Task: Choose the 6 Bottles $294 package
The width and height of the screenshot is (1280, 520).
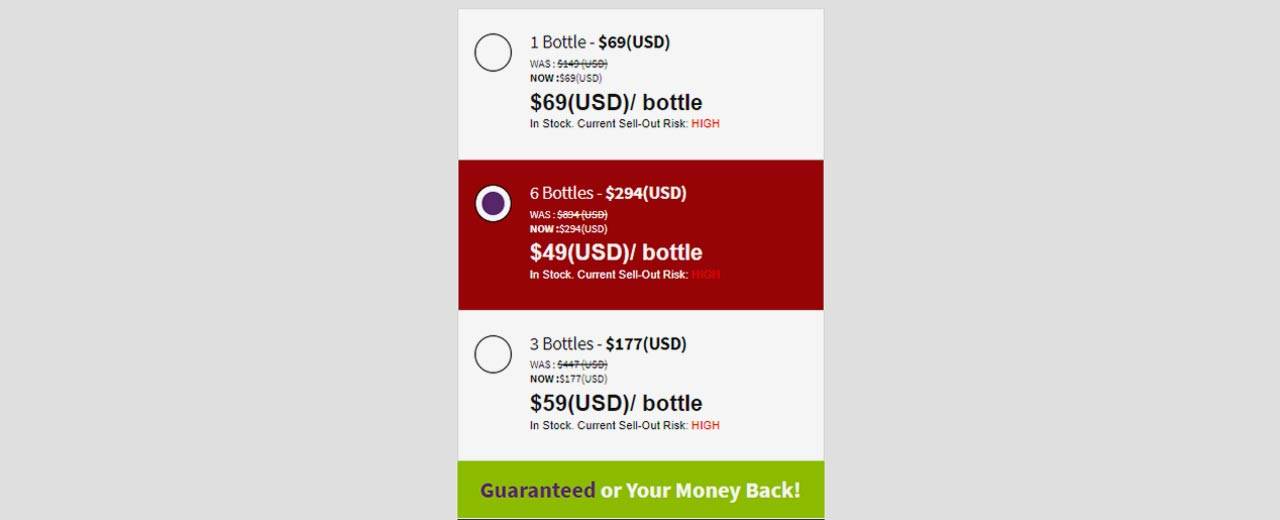Action: pos(493,204)
